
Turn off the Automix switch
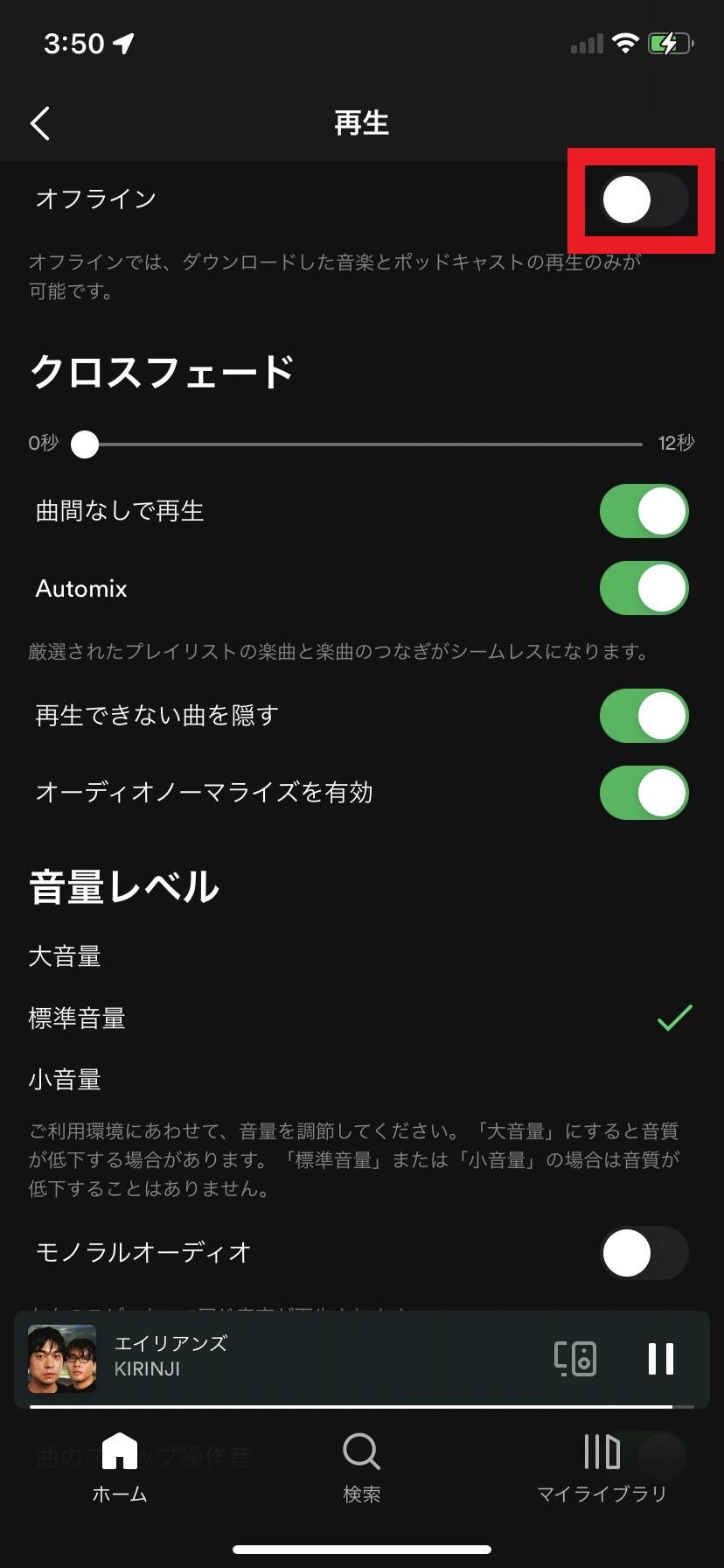(x=644, y=588)
